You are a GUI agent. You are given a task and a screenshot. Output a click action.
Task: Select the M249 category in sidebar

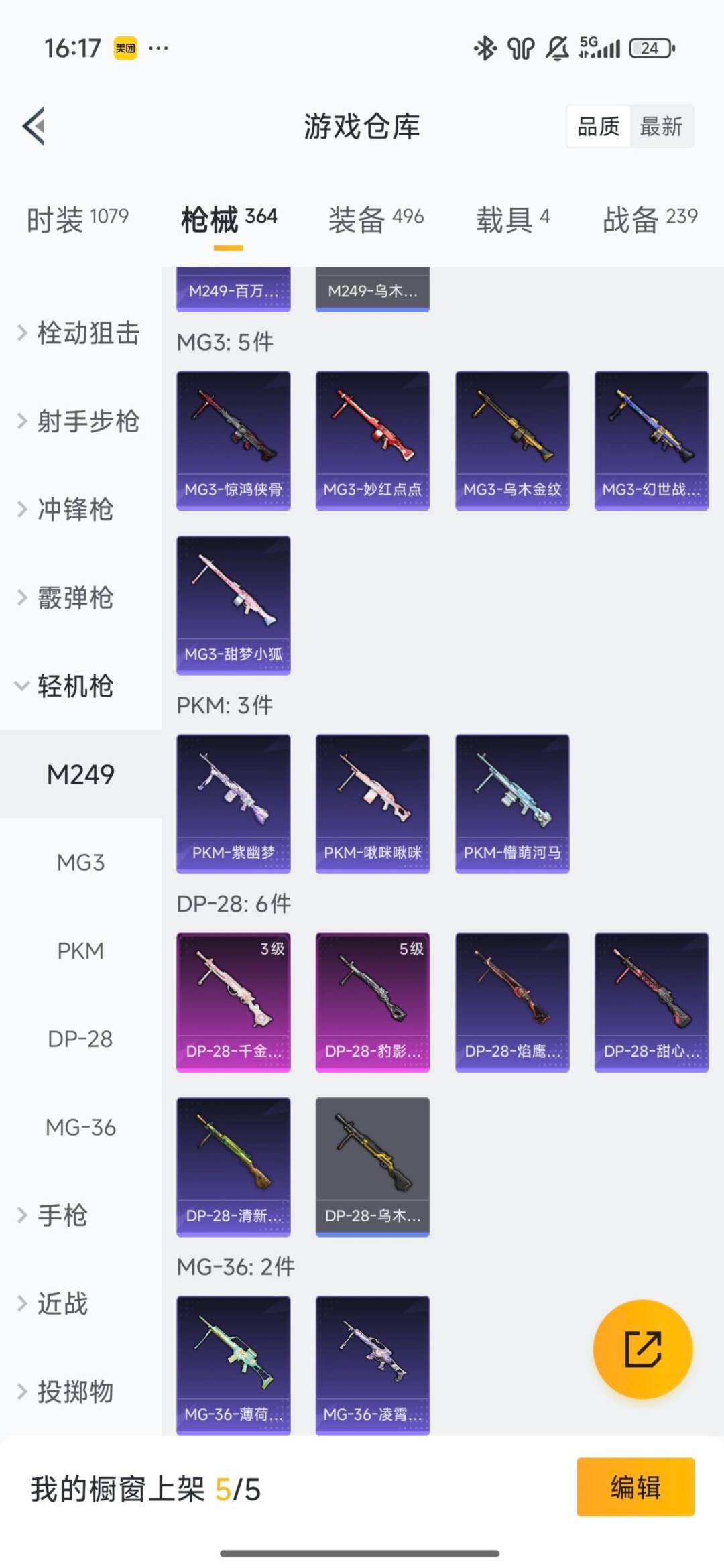(x=80, y=774)
